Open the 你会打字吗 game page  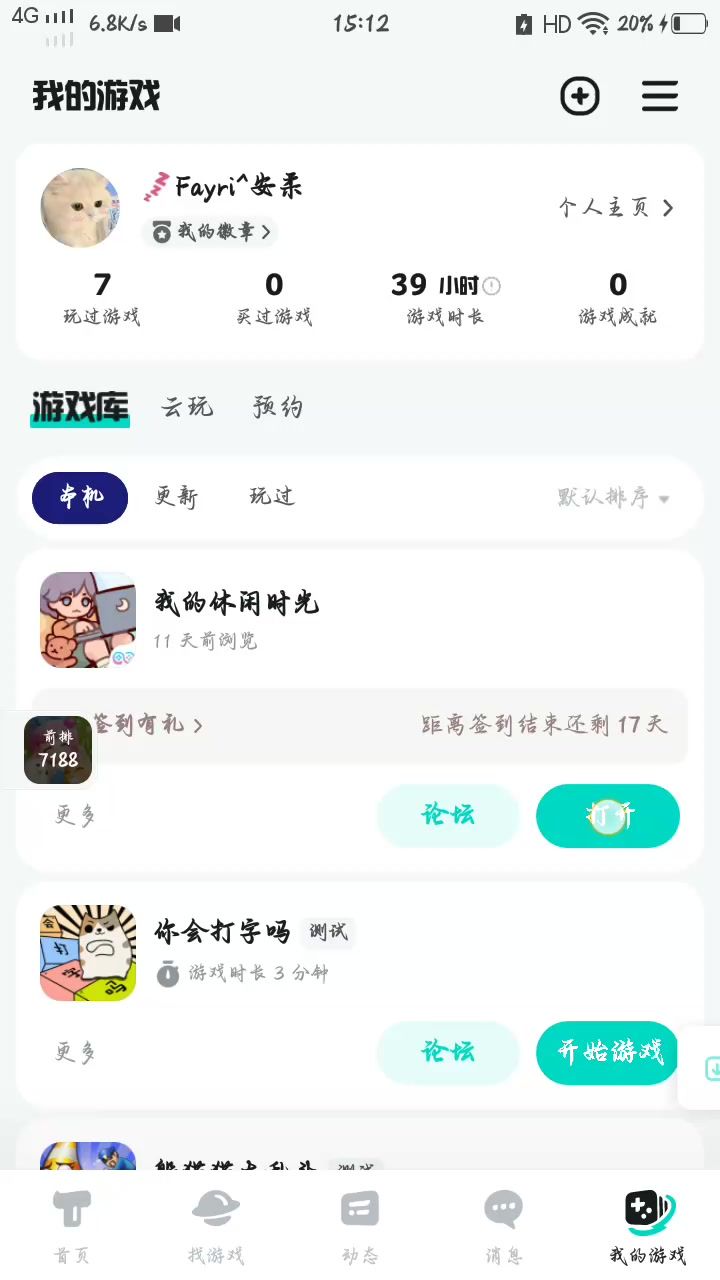pyautogui.click(x=222, y=932)
